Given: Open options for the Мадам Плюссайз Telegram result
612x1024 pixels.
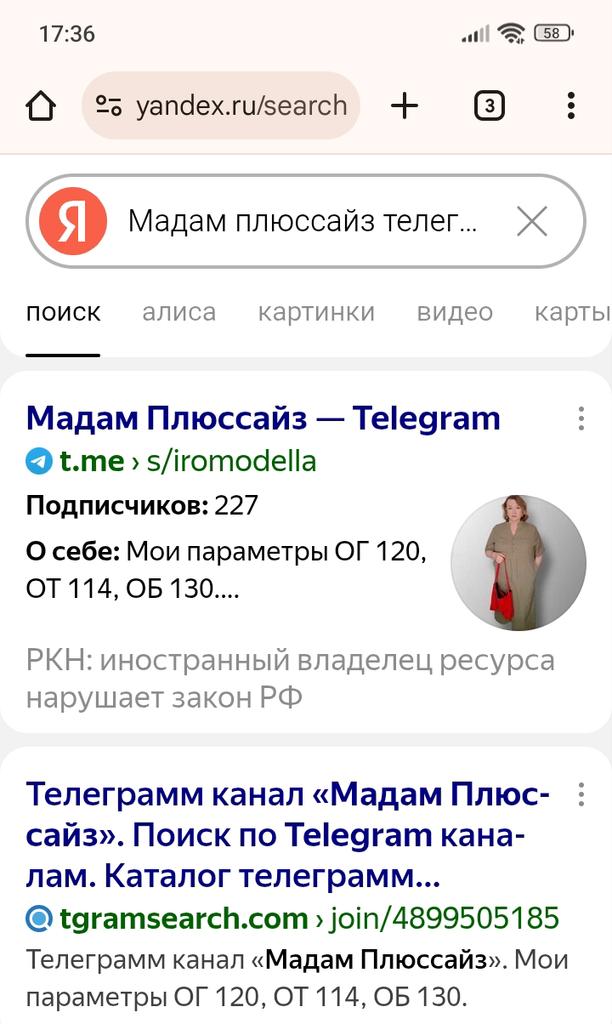Looking at the screenshot, I should pyautogui.click(x=581, y=419).
